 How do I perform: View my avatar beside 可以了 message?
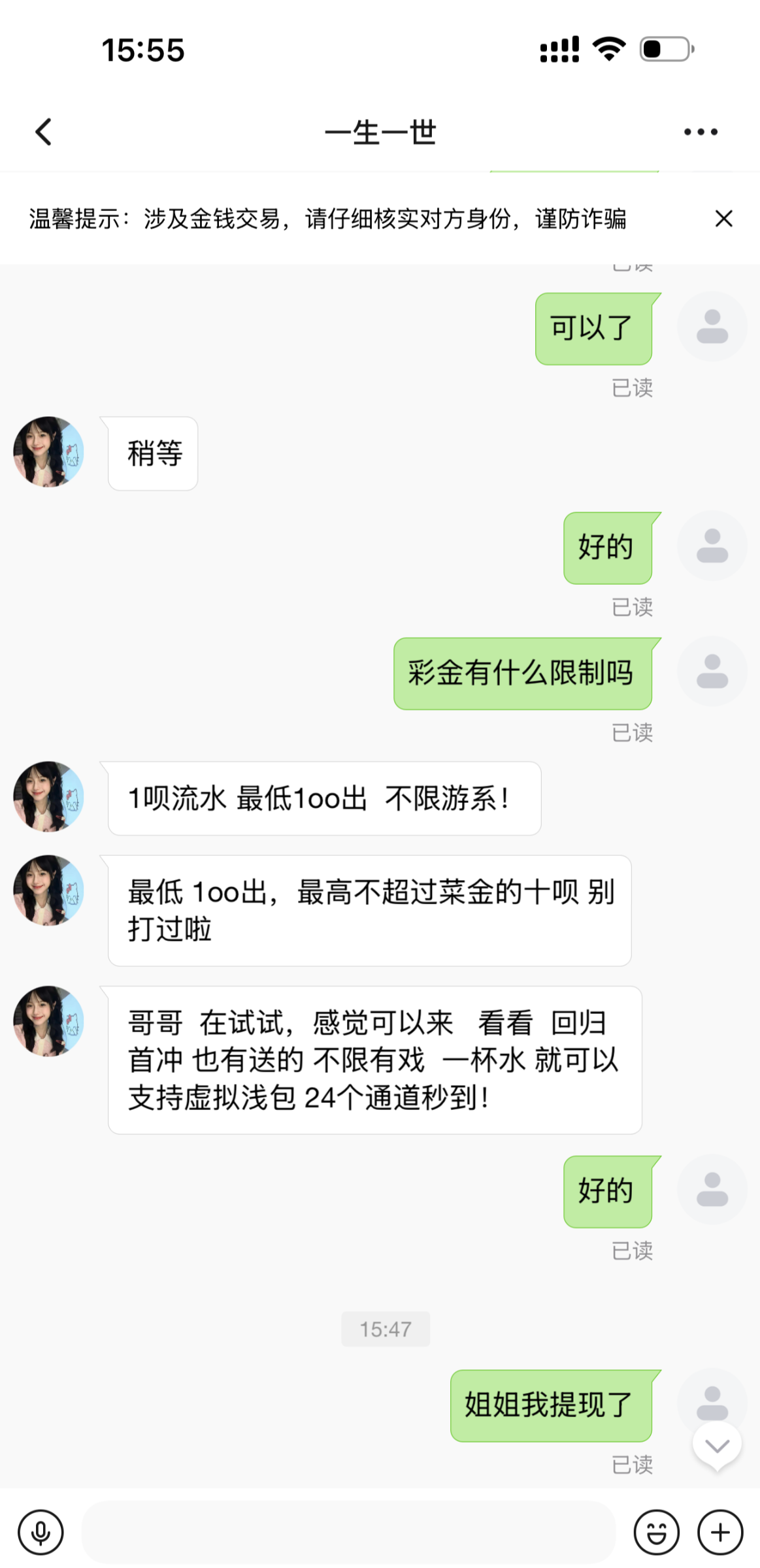coord(712,327)
